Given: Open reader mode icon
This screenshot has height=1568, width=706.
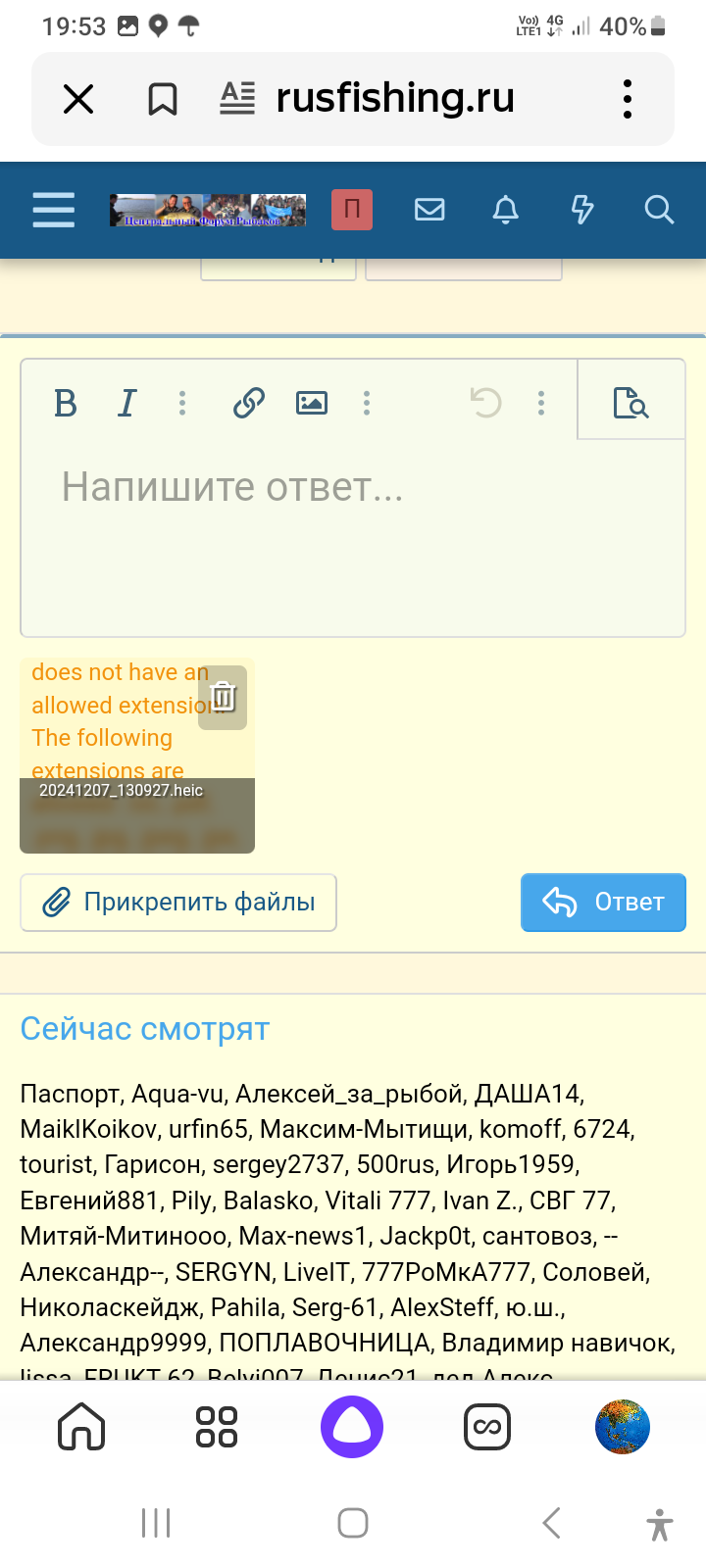Looking at the screenshot, I should (x=237, y=99).
